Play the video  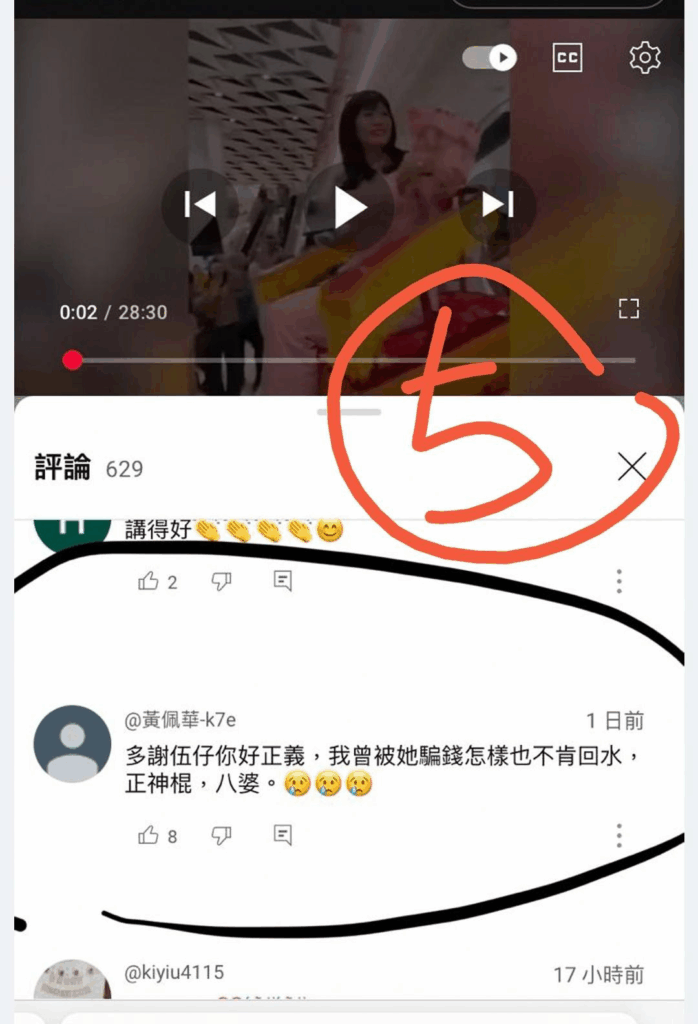349,207
